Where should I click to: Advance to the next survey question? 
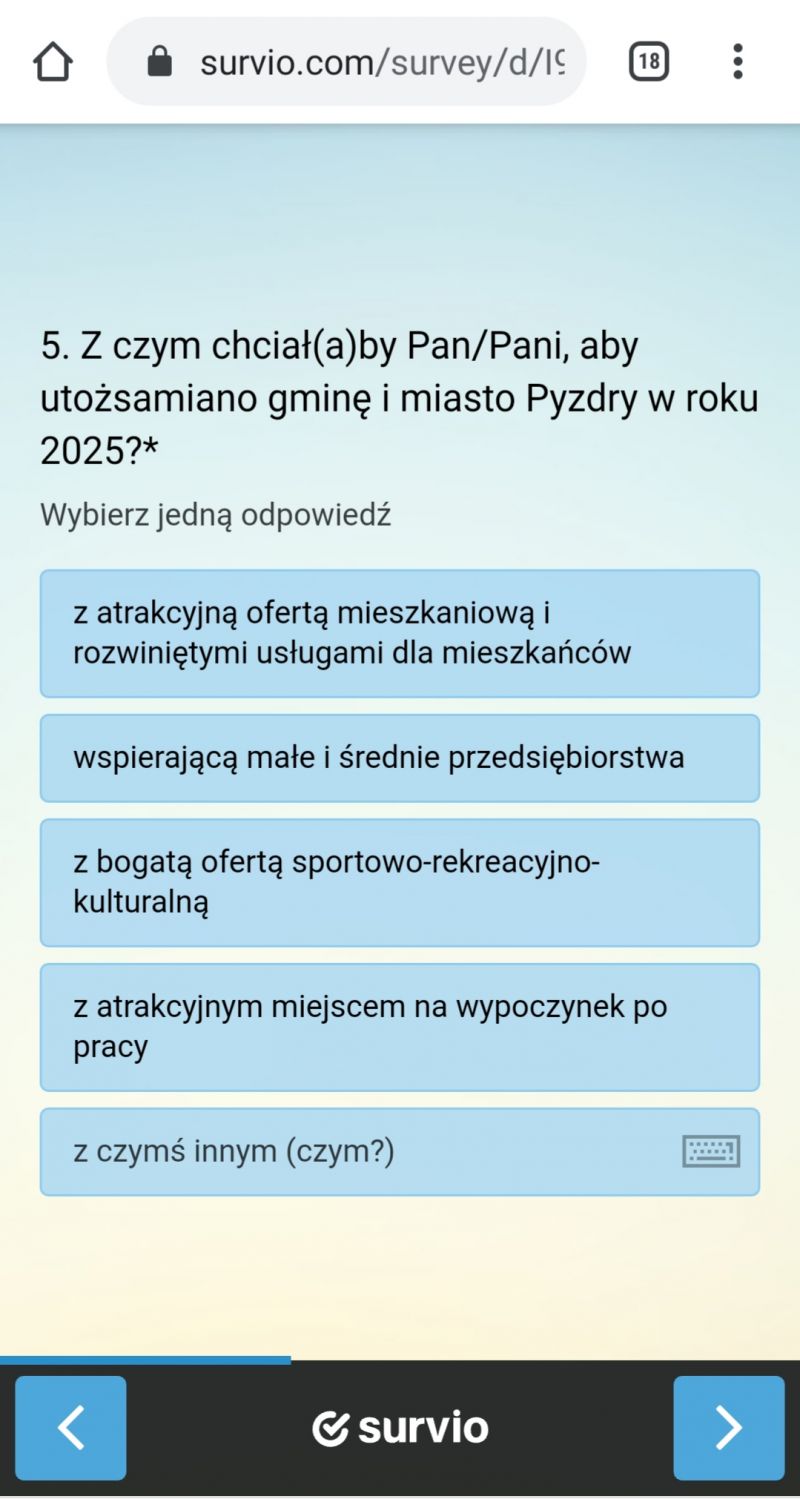click(728, 1428)
